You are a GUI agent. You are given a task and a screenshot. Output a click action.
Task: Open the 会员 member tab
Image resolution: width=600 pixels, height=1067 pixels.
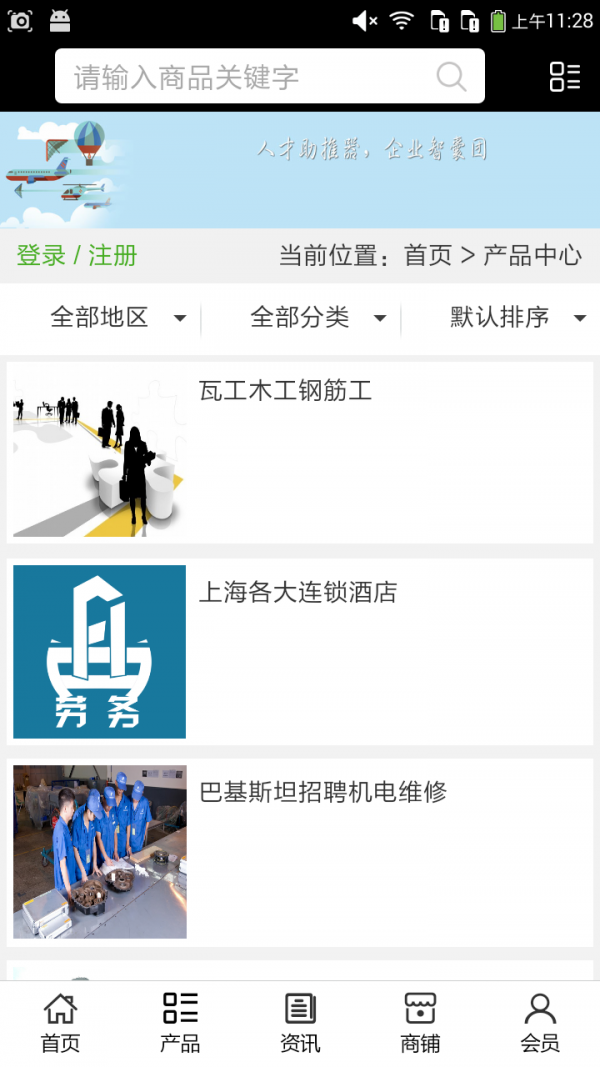pos(540,1023)
